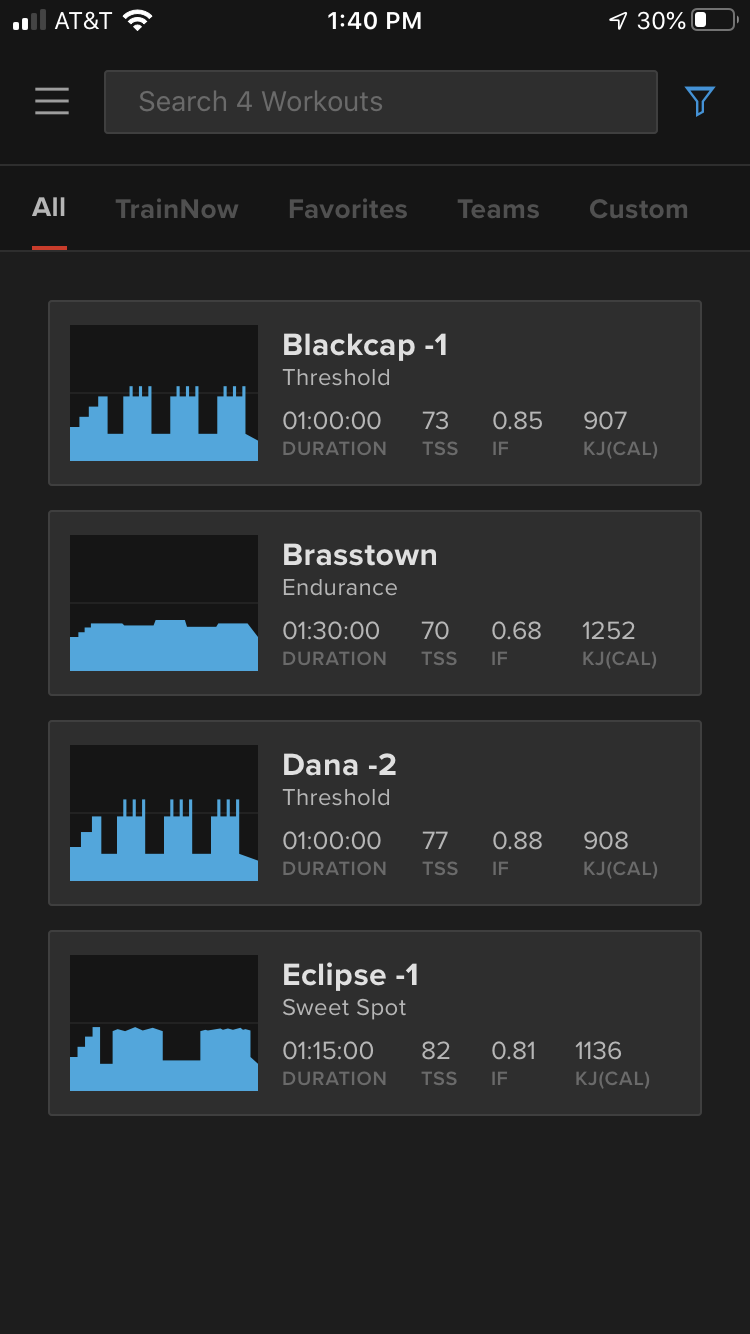The width and height of the screenshot is (750, 1334).
Task: Show the Custom workouts tab
Action: pos(639,209)
